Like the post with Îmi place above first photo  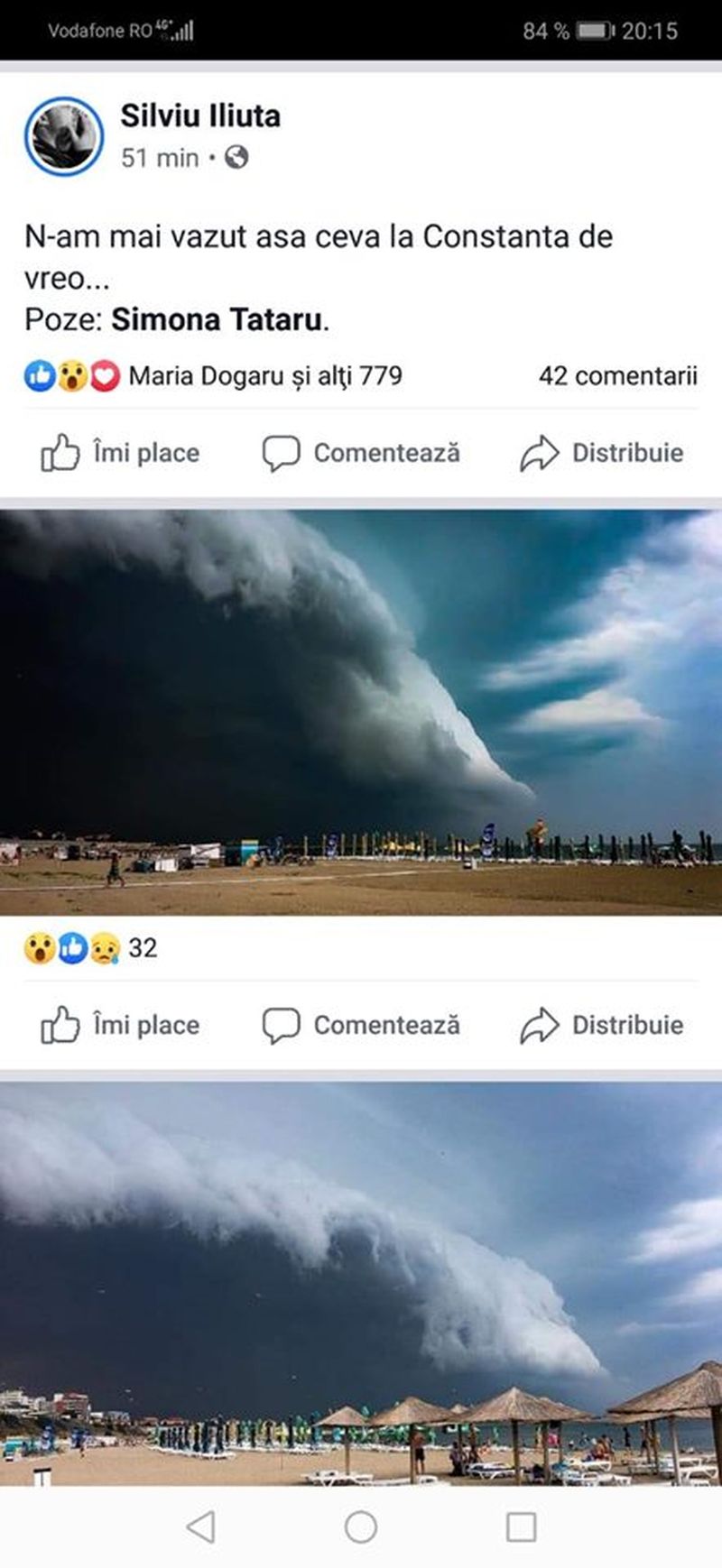click(x=121, y=453)
